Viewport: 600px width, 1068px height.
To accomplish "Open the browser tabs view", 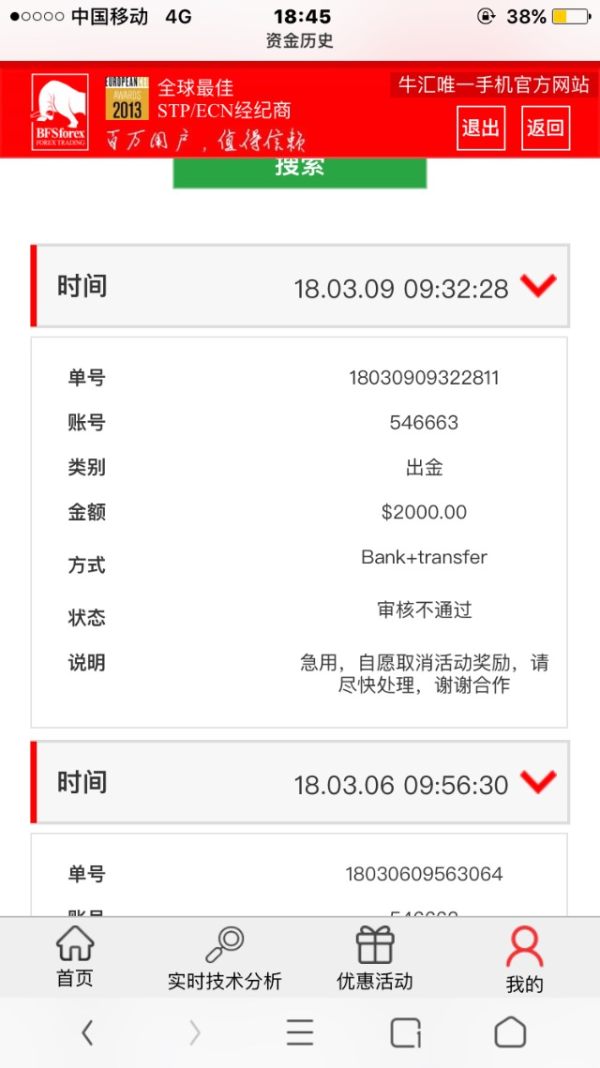I will coord(405,1032).
